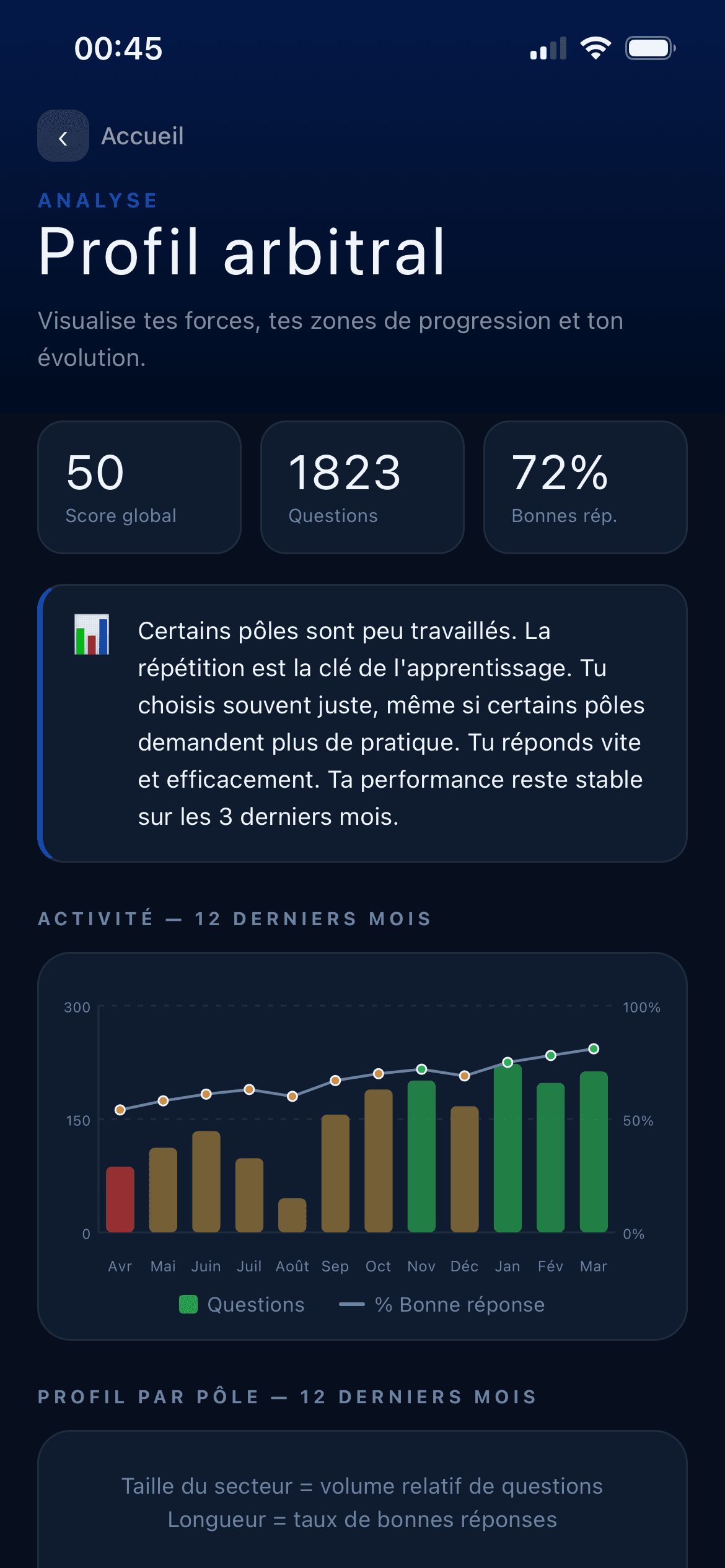Collapse the ACTIVITÉ — 12 DERNIERS MOIS chart

pos(234,918)
